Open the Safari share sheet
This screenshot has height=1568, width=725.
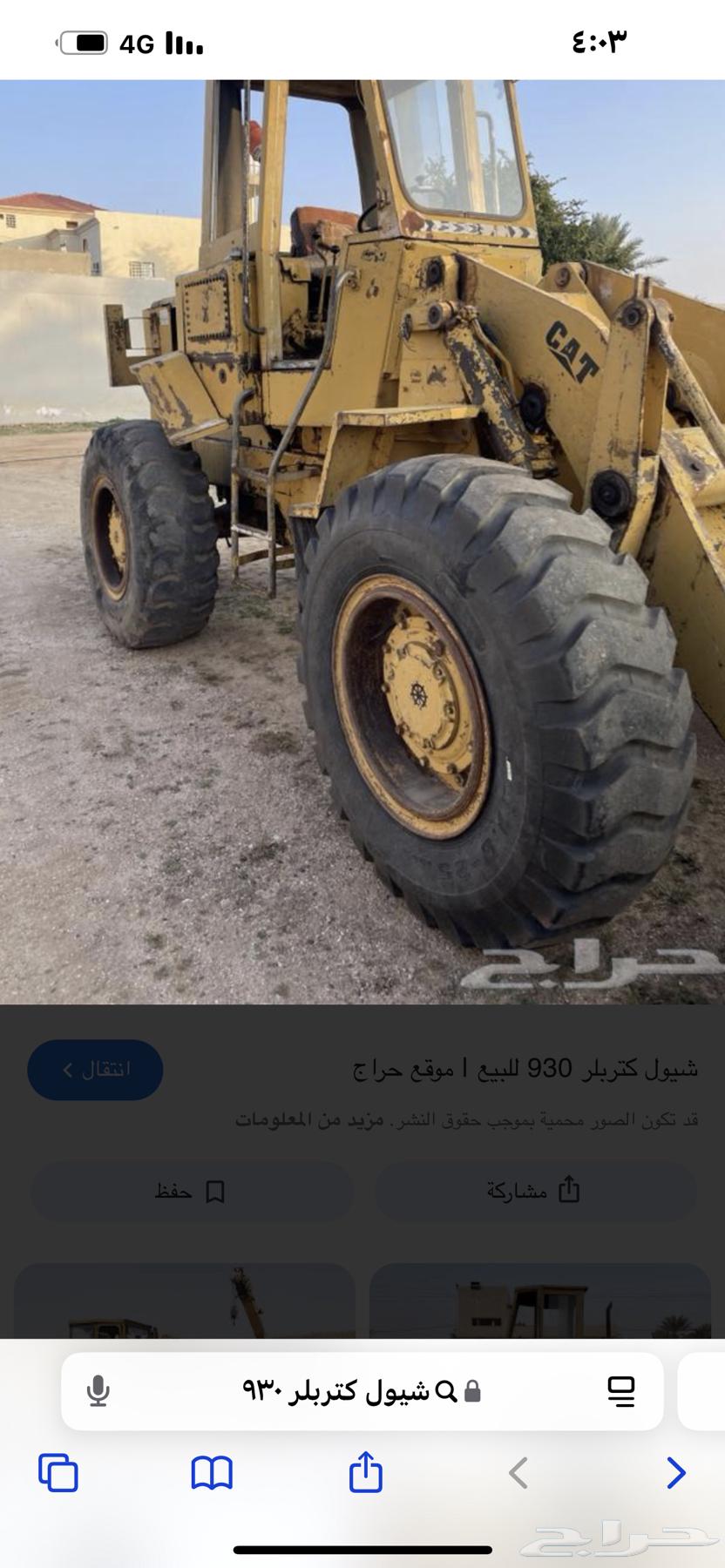(365, 1473)
